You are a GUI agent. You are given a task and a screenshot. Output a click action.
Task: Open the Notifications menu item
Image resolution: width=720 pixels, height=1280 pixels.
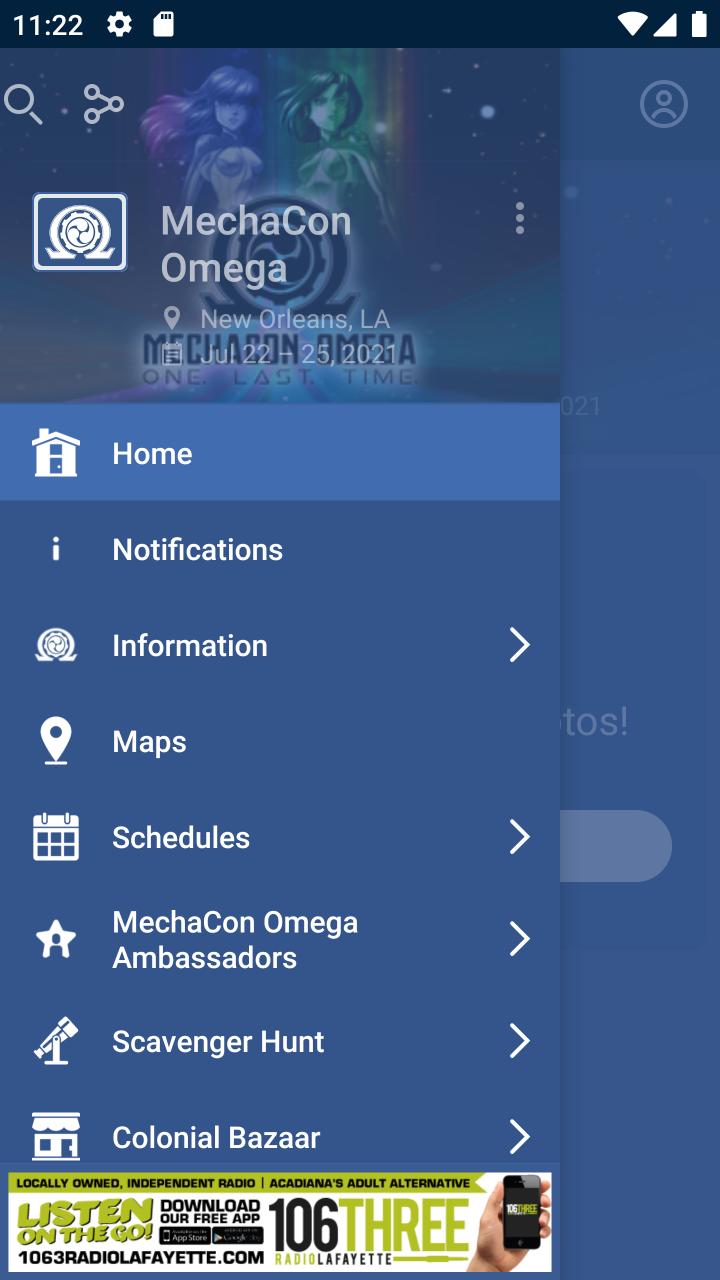280,549
